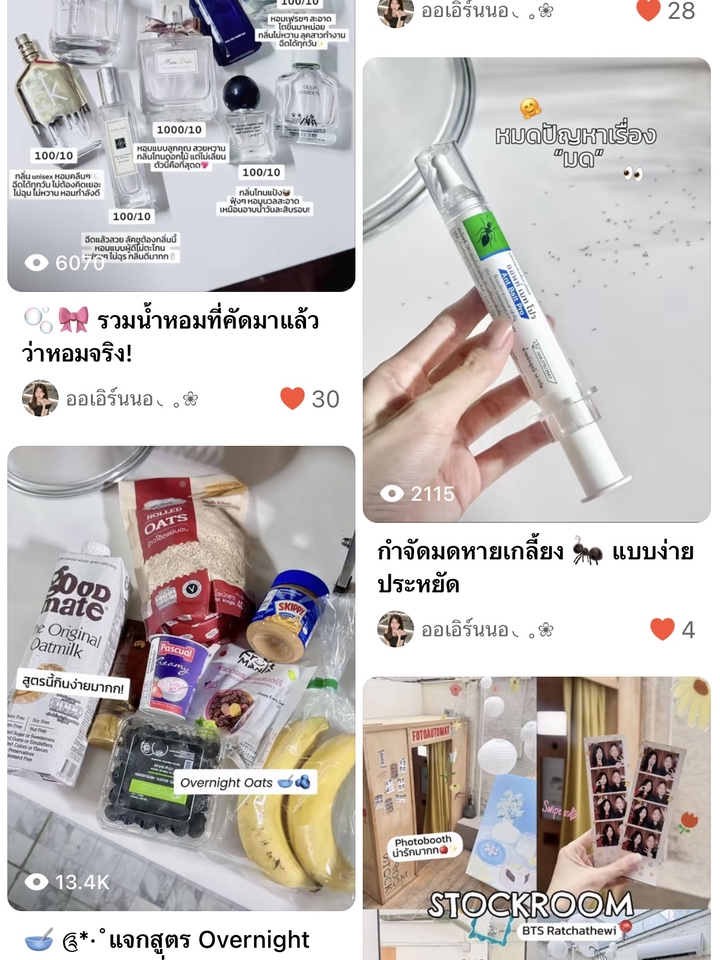Screen dimensions: 720x960
Task: Like the perfume roundup post
Action: [292, 398]
